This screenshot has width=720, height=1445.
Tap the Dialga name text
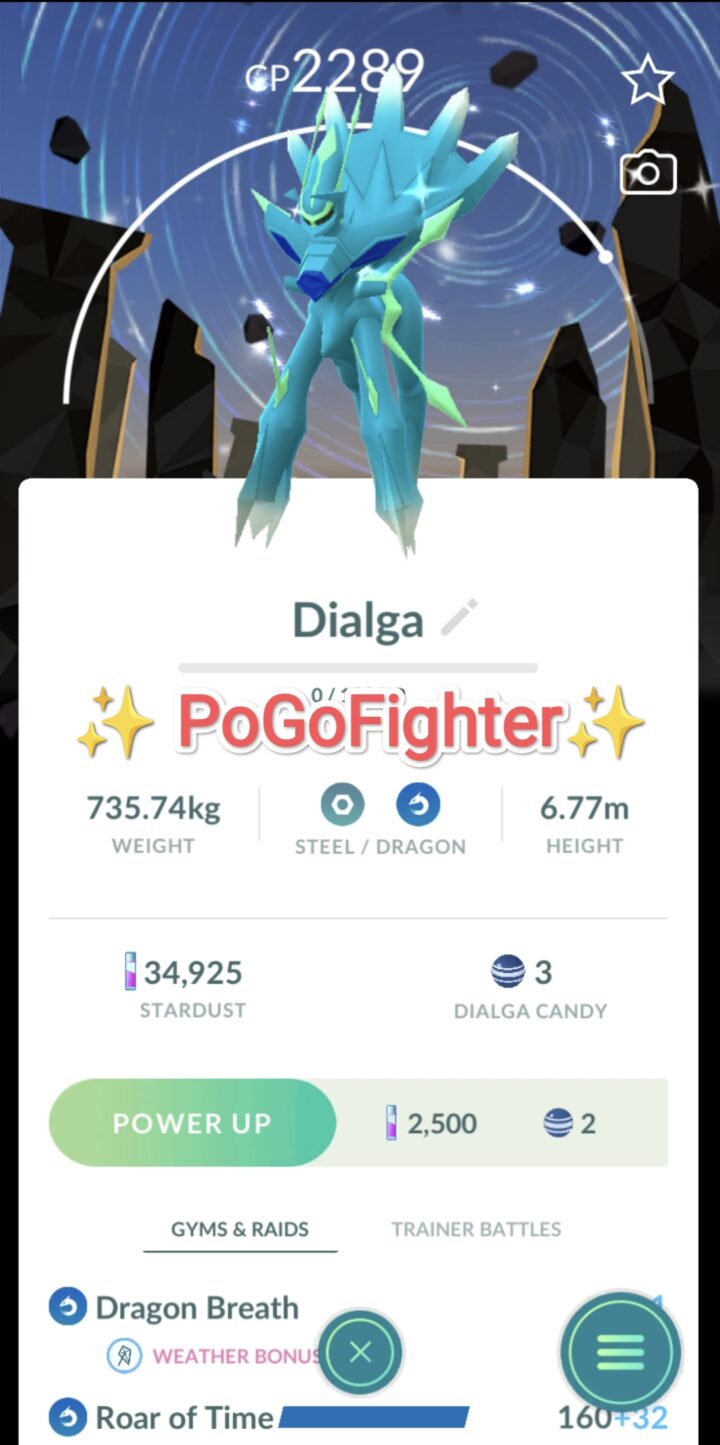[x=358, y=618]
